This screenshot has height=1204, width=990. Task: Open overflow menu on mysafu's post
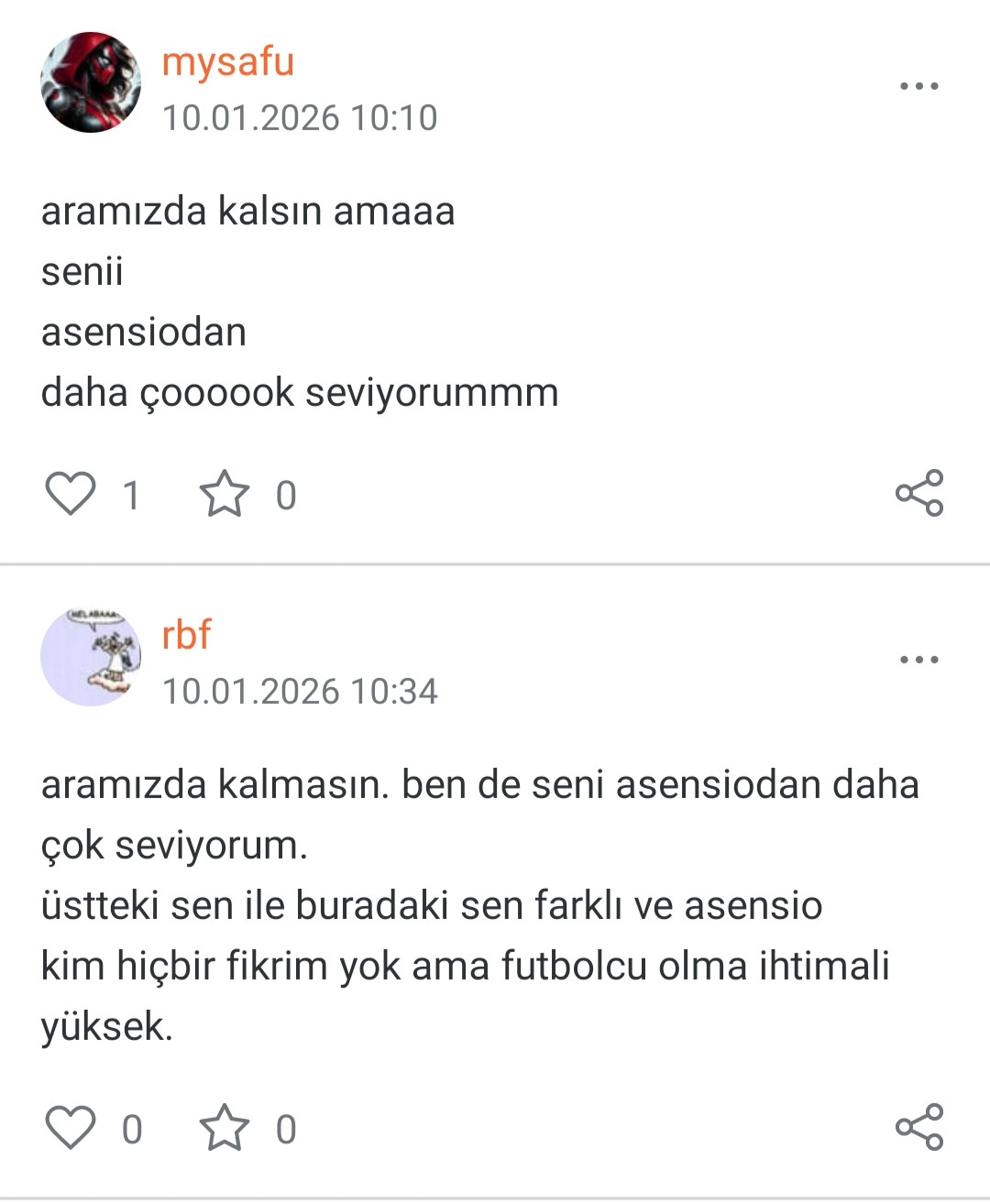[918, 86]
